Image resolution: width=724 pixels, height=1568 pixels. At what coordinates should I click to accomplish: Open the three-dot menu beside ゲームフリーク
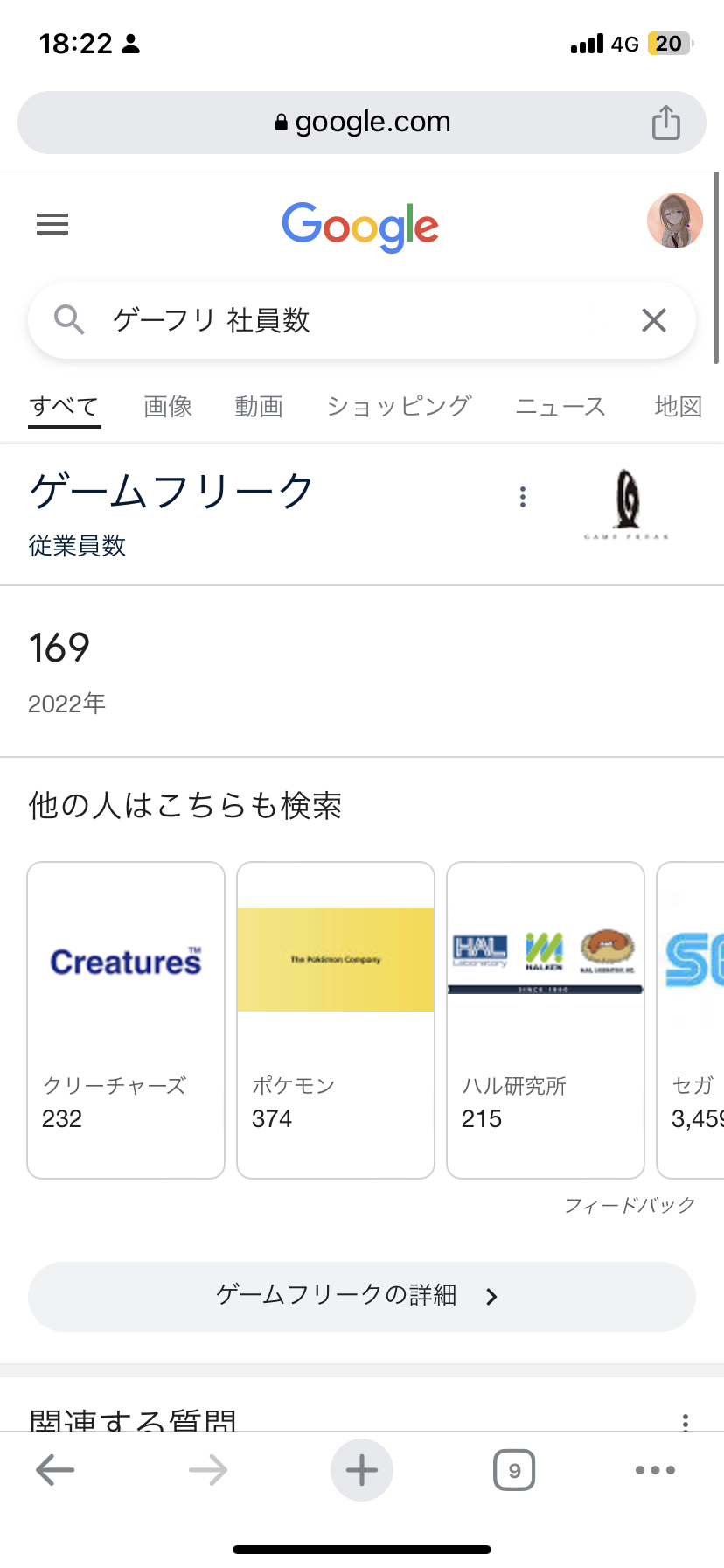tap(523, 497)
